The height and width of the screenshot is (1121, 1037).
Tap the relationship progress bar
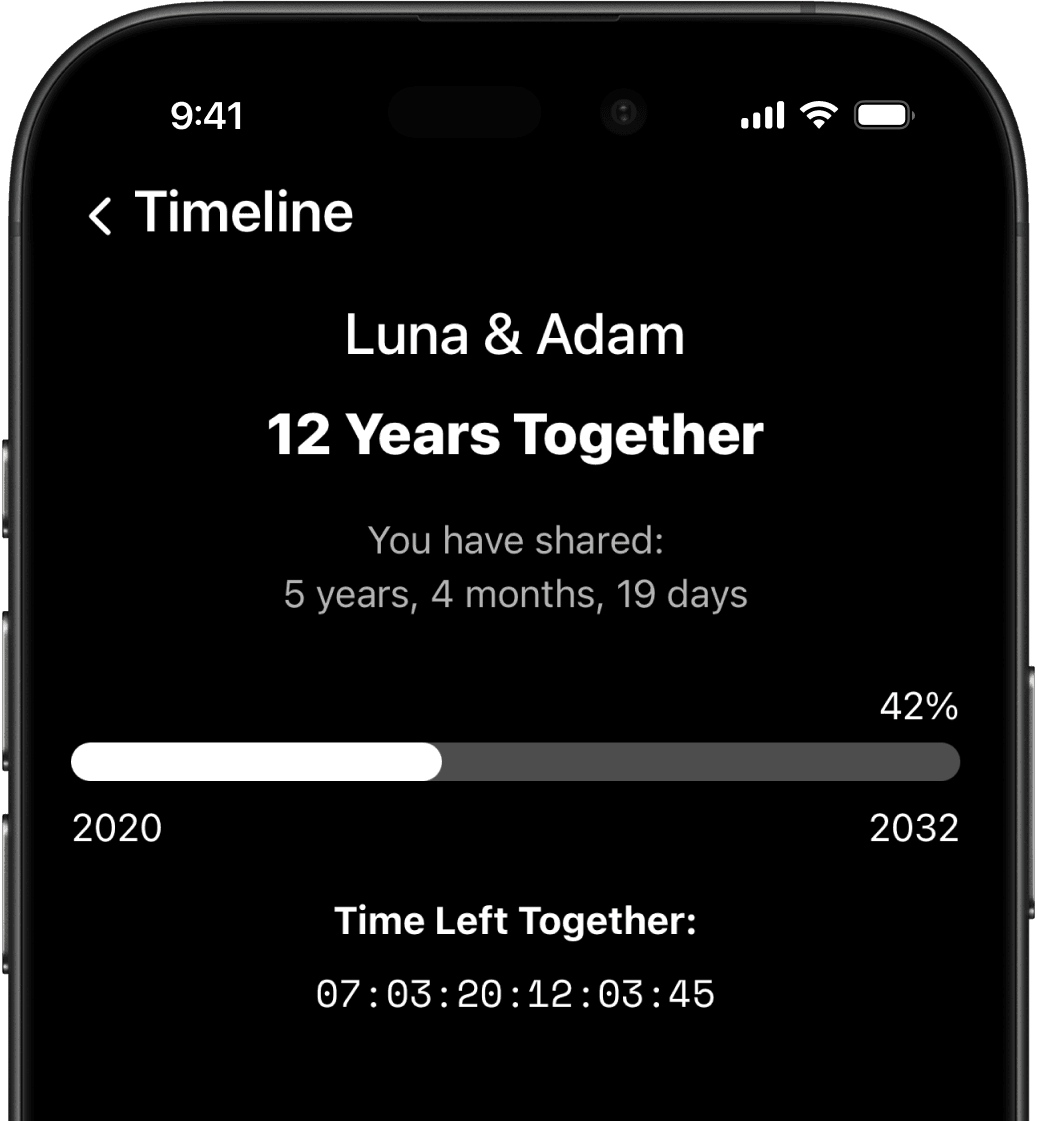tap(516, 762)
